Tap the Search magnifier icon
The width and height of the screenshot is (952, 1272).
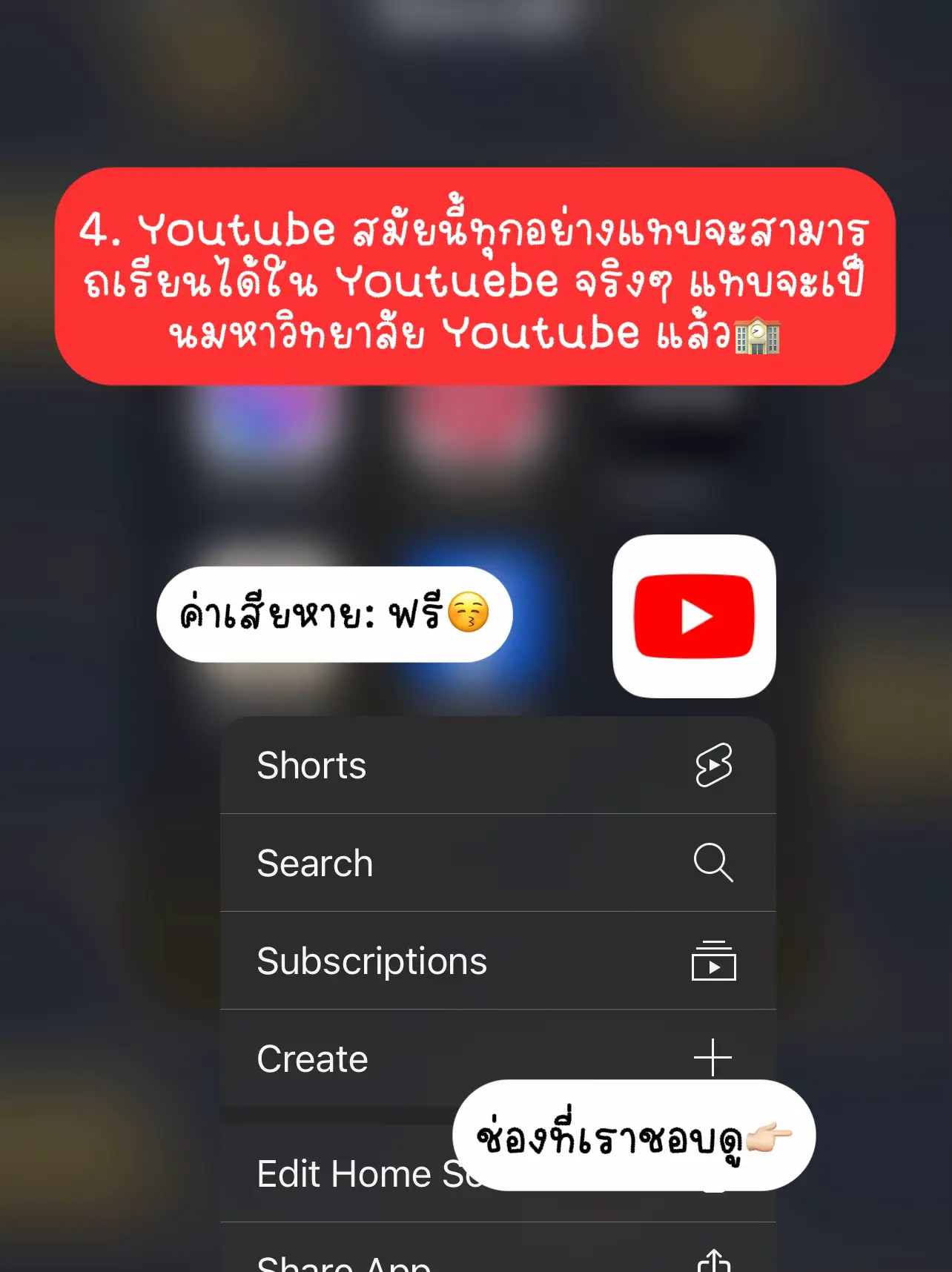click(x=714, y=863)
